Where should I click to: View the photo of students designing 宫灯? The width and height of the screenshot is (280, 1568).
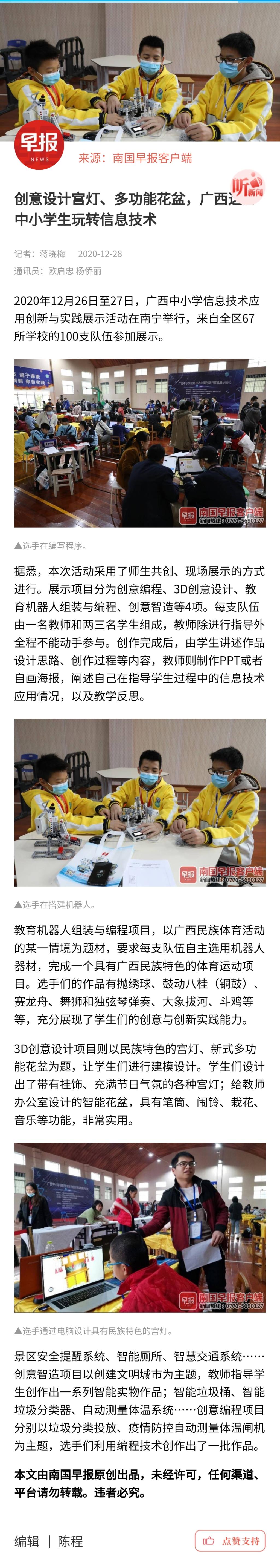pyautogui.click(x=140, y=1227)
